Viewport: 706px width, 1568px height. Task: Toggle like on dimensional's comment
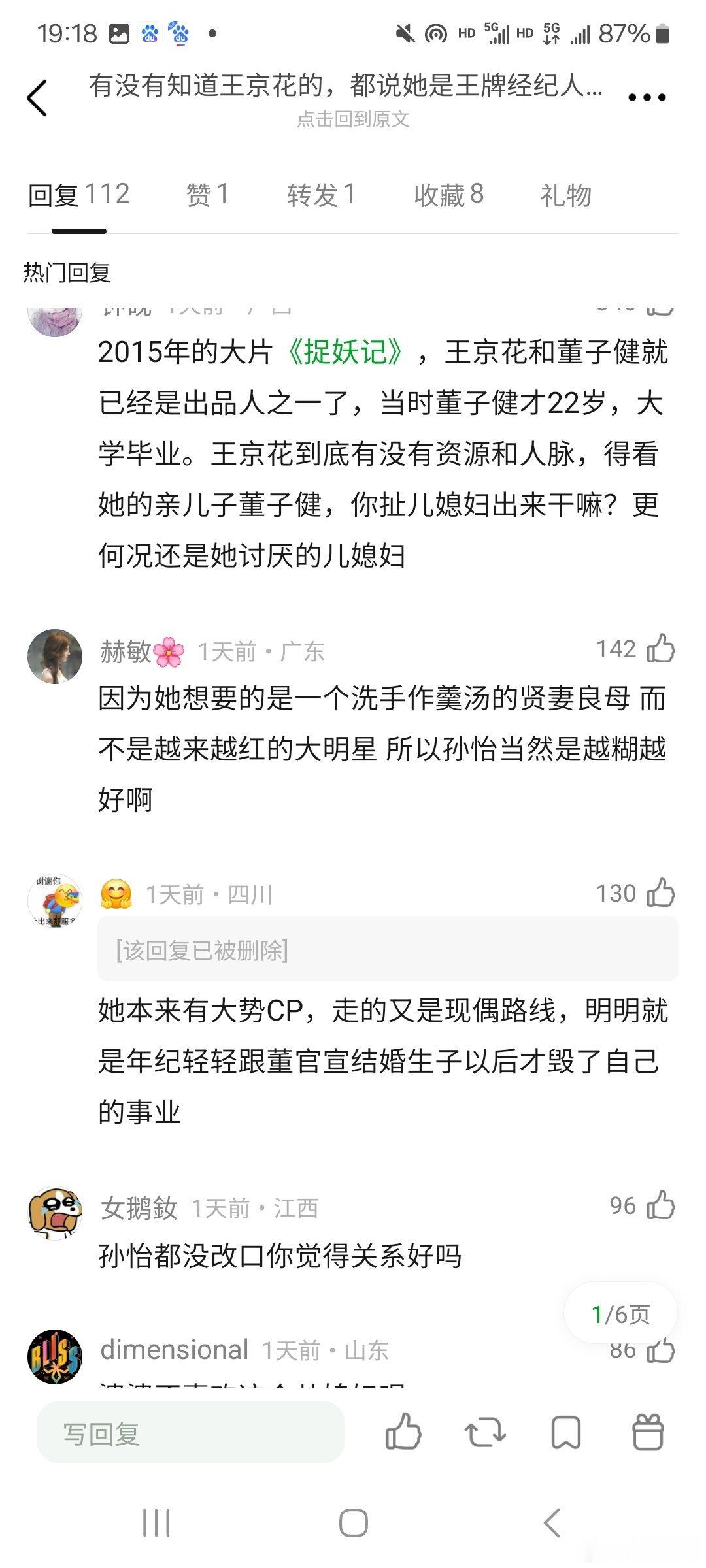pos(662,1350)
